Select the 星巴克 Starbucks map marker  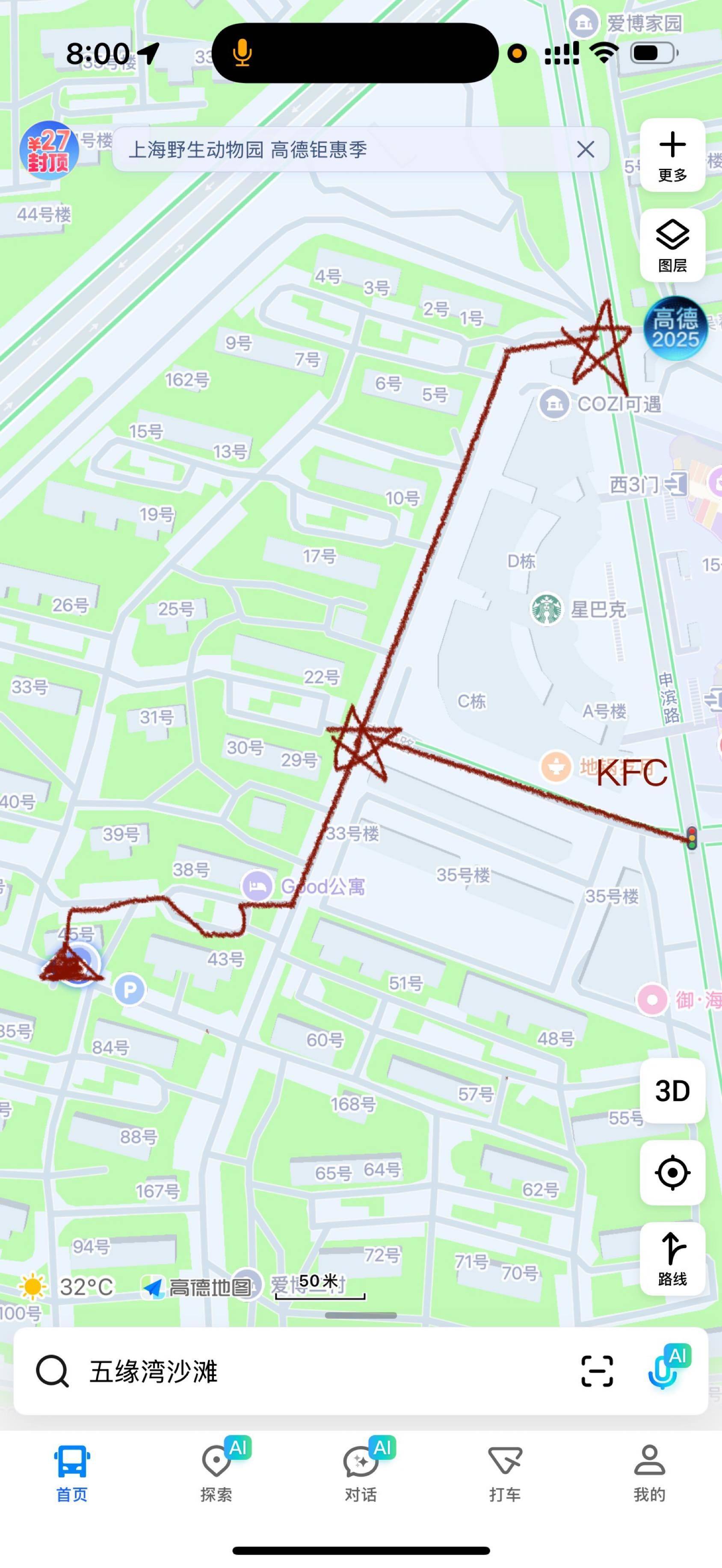(x=578, y=609)
